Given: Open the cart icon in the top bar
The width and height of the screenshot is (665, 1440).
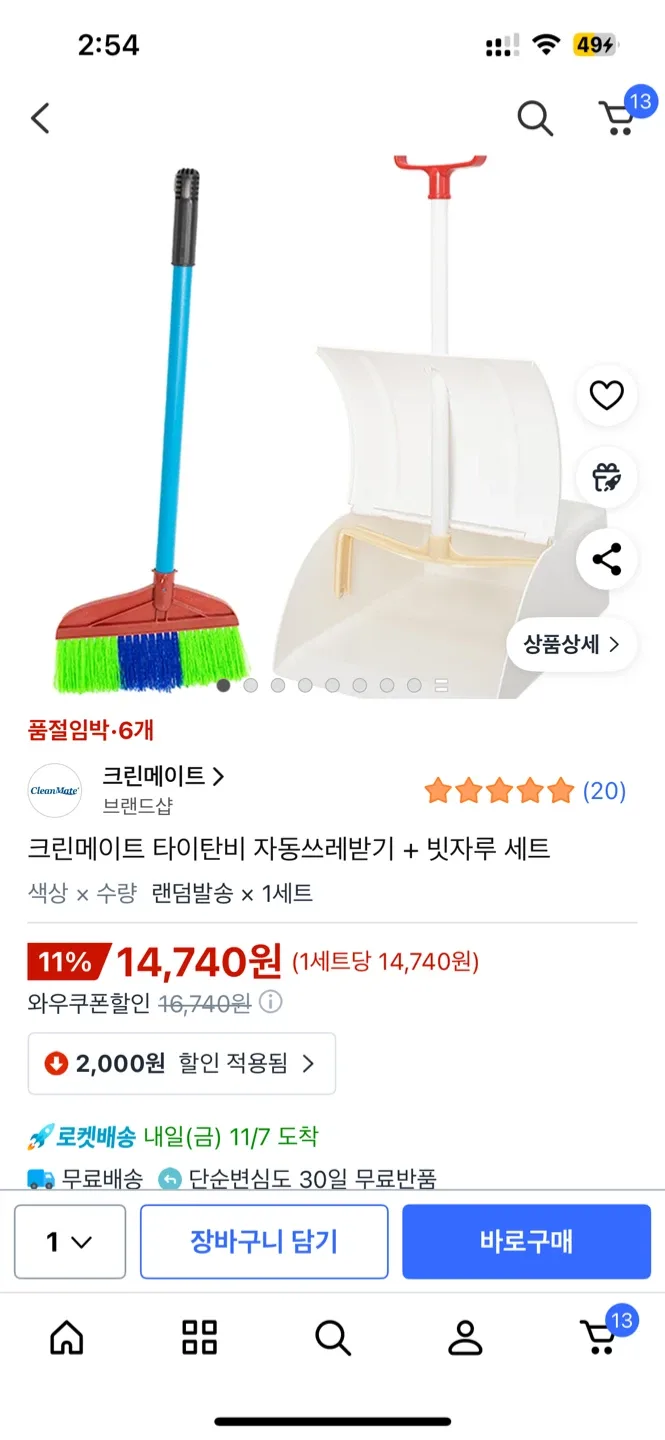Looking at the screenshot, I should (x=619, y=117).
